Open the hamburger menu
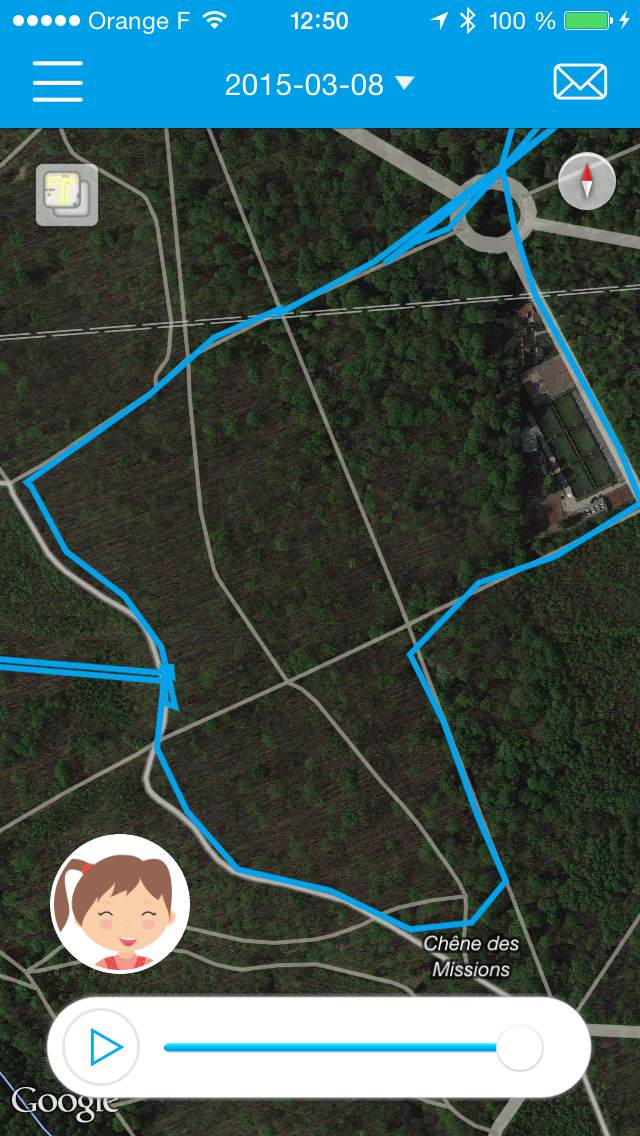Image resolution: width=640 pixels, height=1136 pixels. click(58, 82)
